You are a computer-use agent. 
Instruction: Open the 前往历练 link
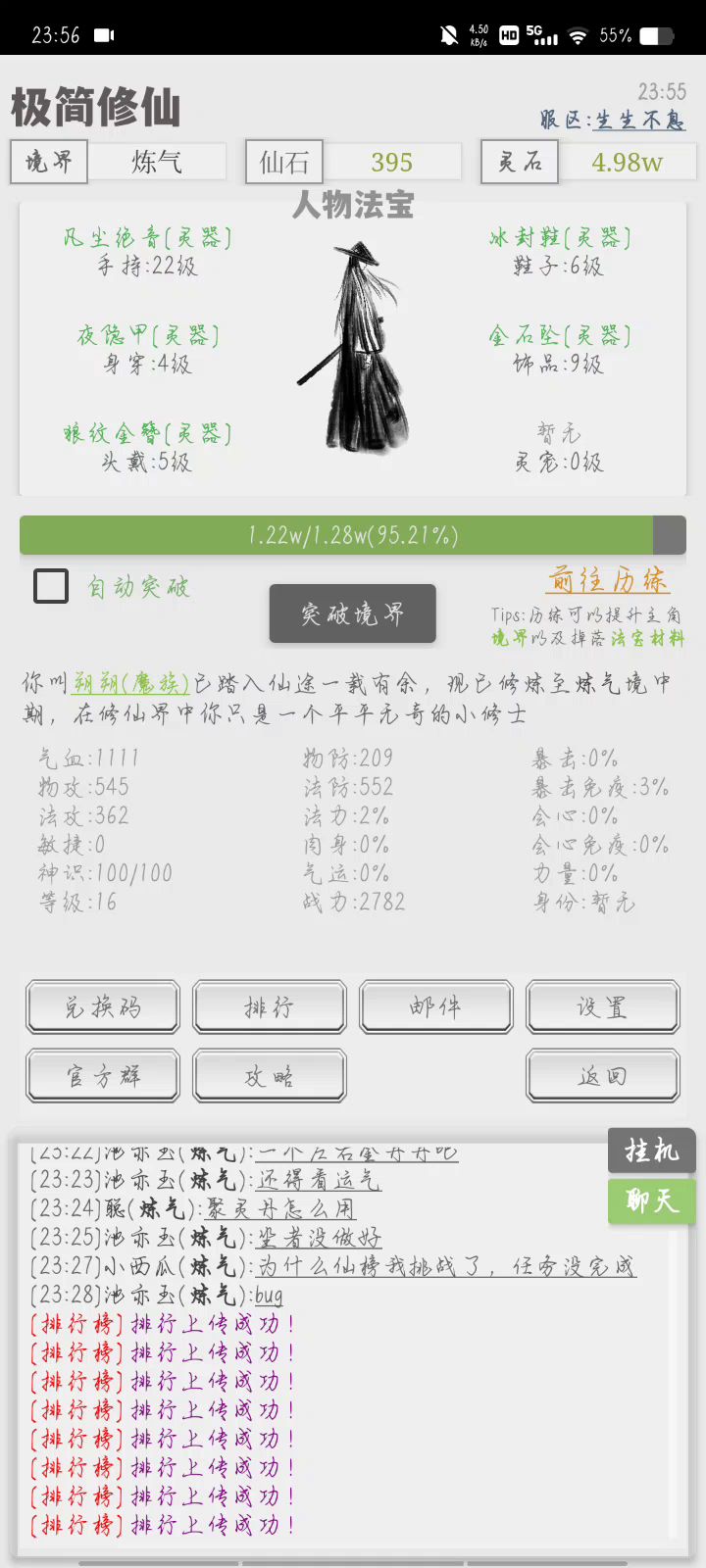coord(607,580)
